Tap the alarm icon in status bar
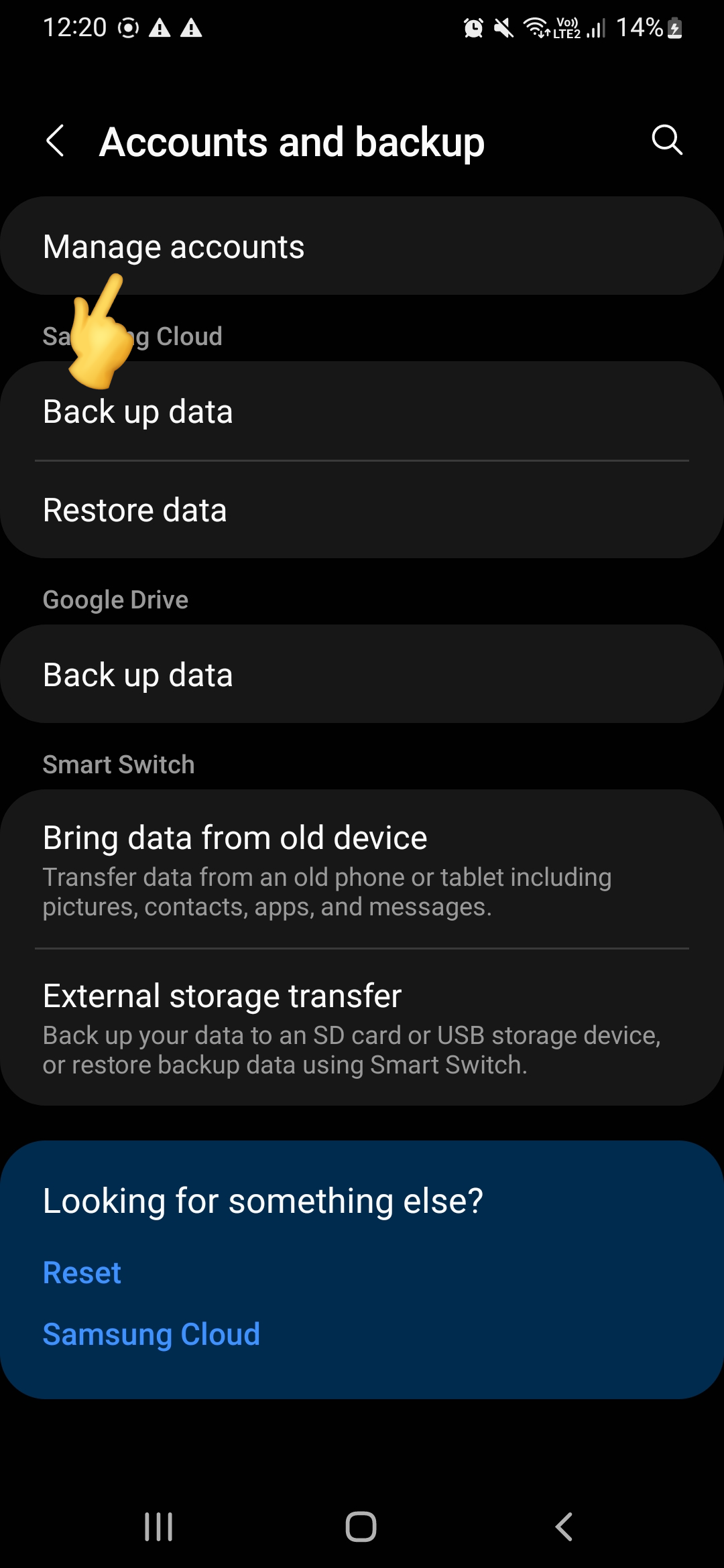 click(473, 27)
